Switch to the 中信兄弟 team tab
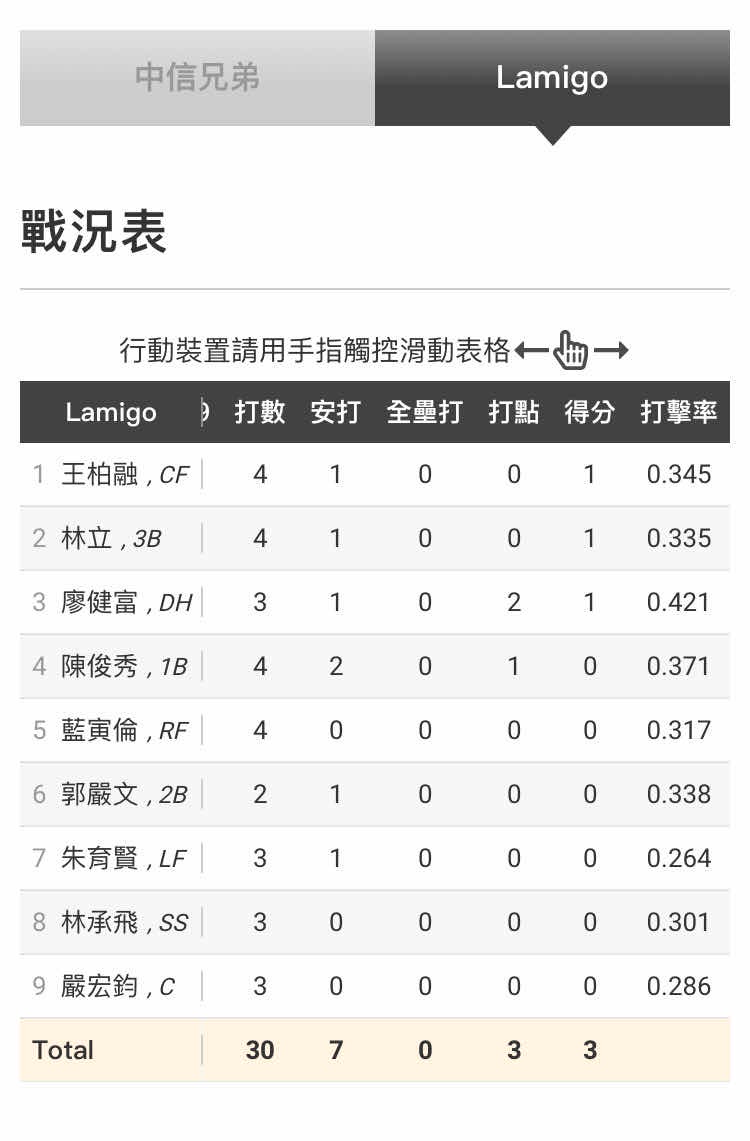This screenshot has width=750, height=1141. point(197,78)
